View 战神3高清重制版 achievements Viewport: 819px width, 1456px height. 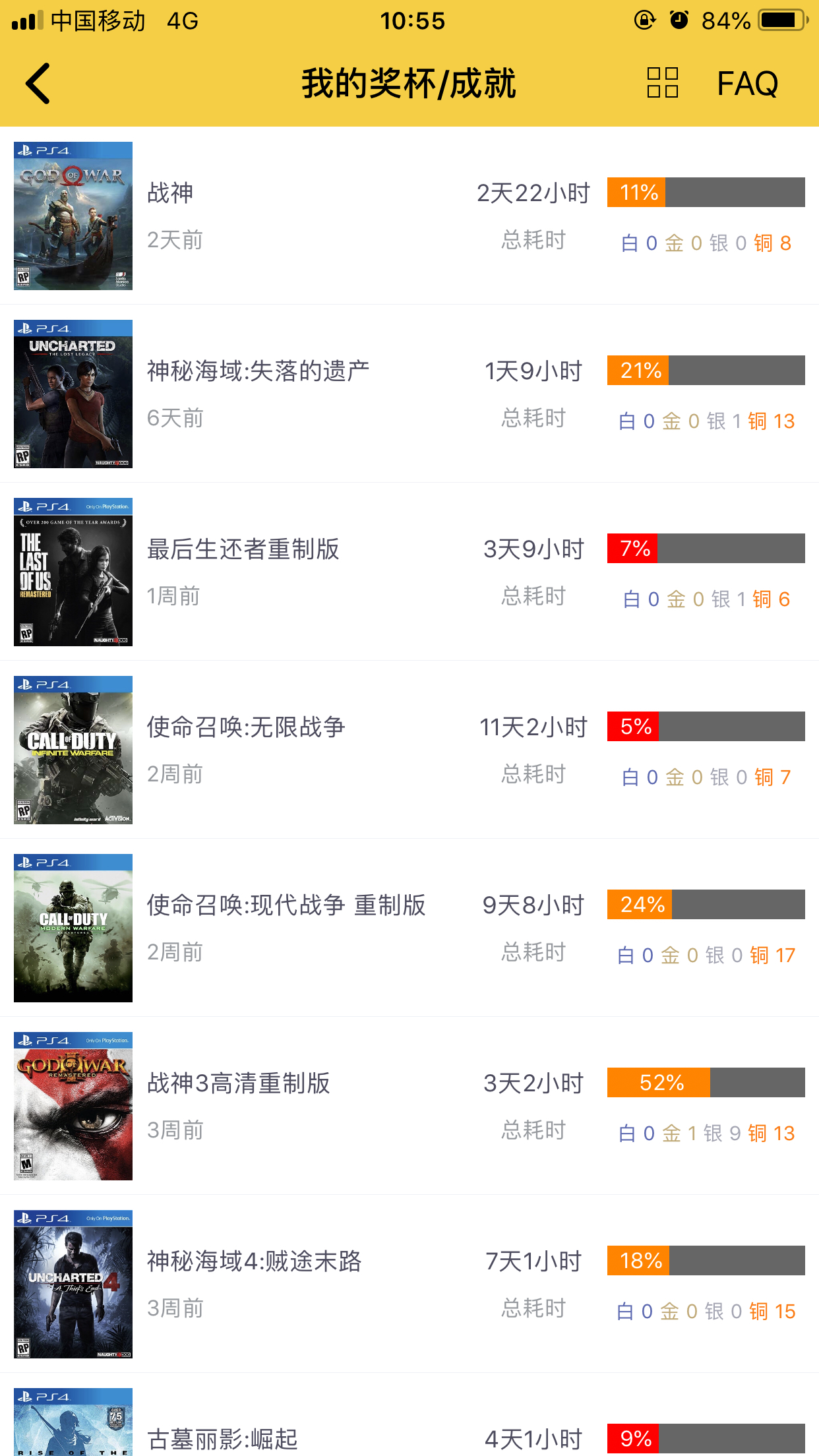409,1106
